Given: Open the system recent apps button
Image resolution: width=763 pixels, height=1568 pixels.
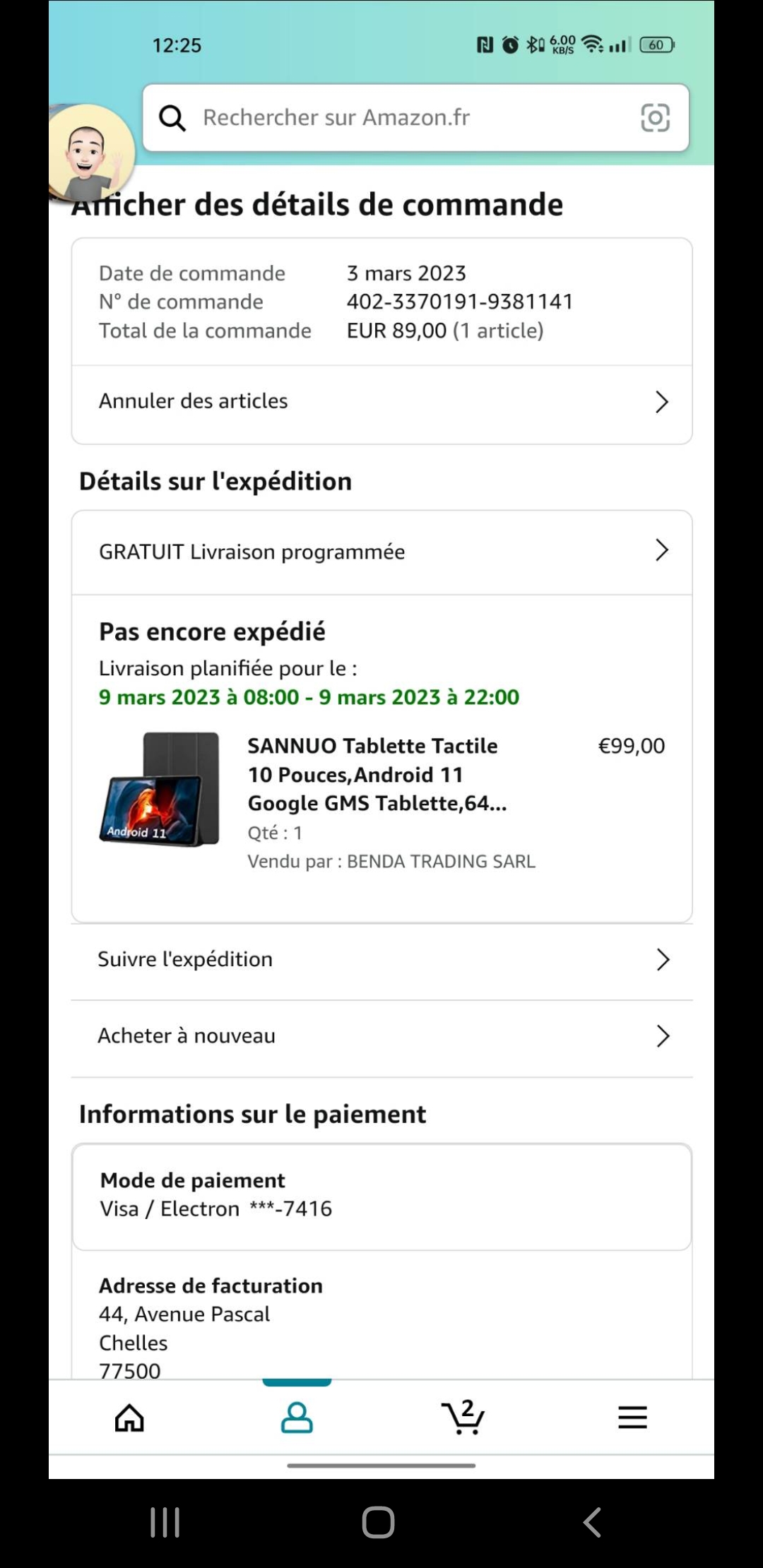Looking at the screenshot, I should tap(165, 1522).
